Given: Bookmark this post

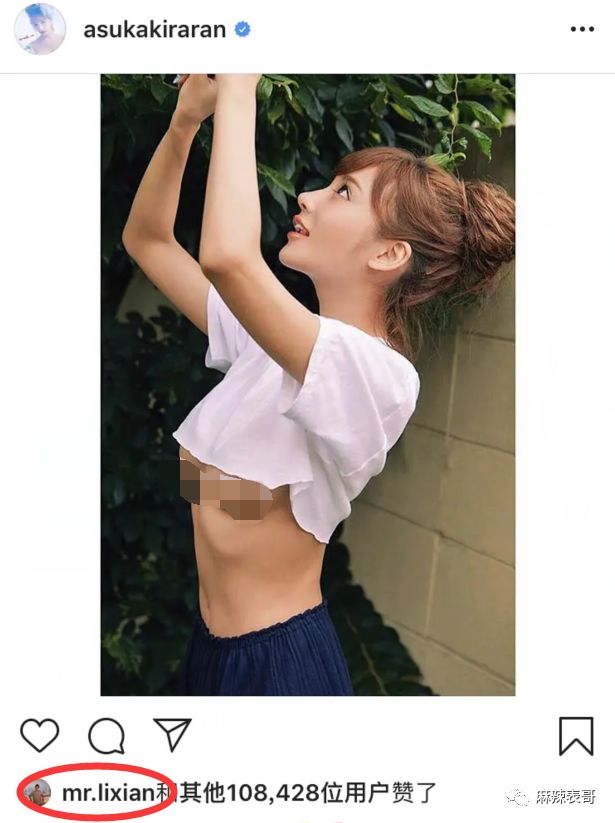Looking at the screenshot, I should (x=576, y=736).
